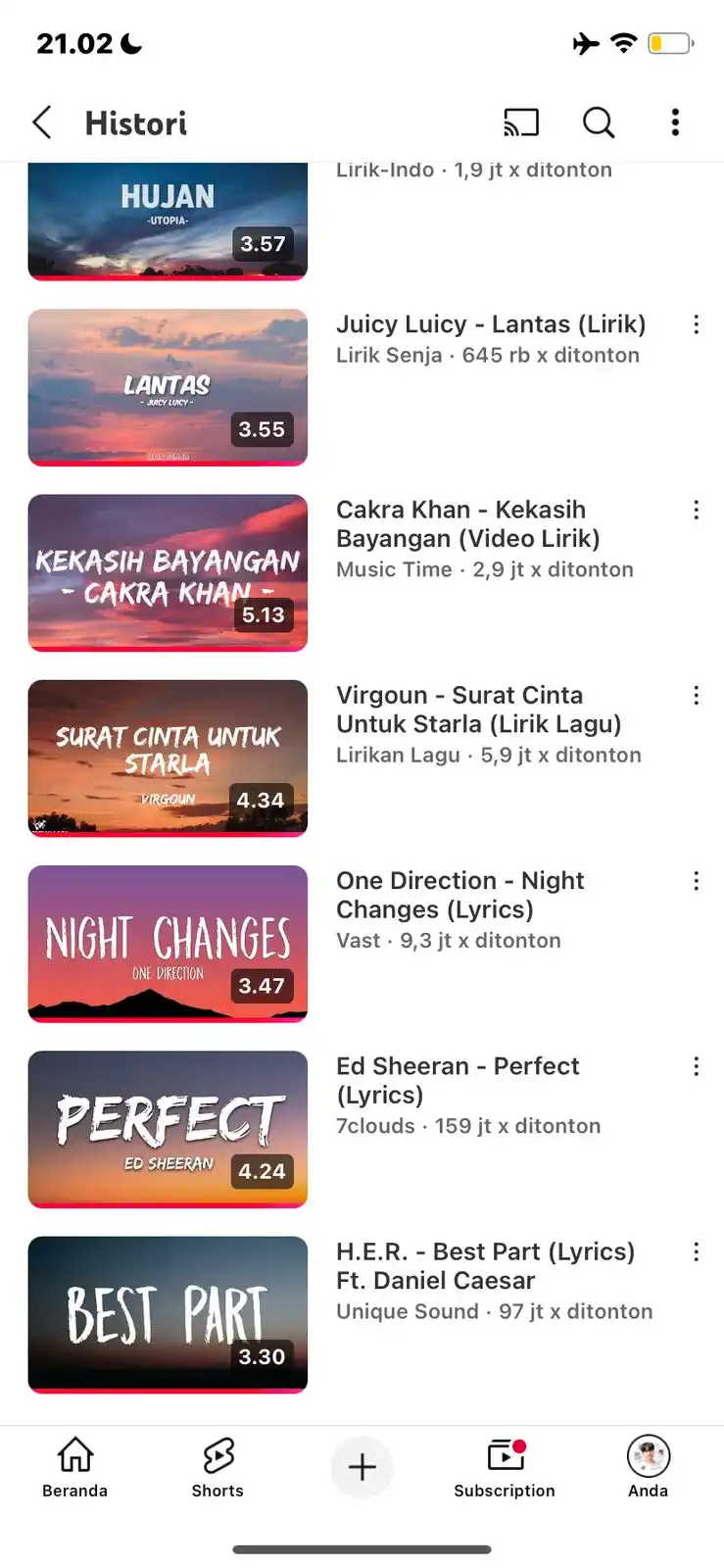Play H.E.R. - Best Part (Lyrics) video
The image size is (724, 1568).
(168, 1313)
